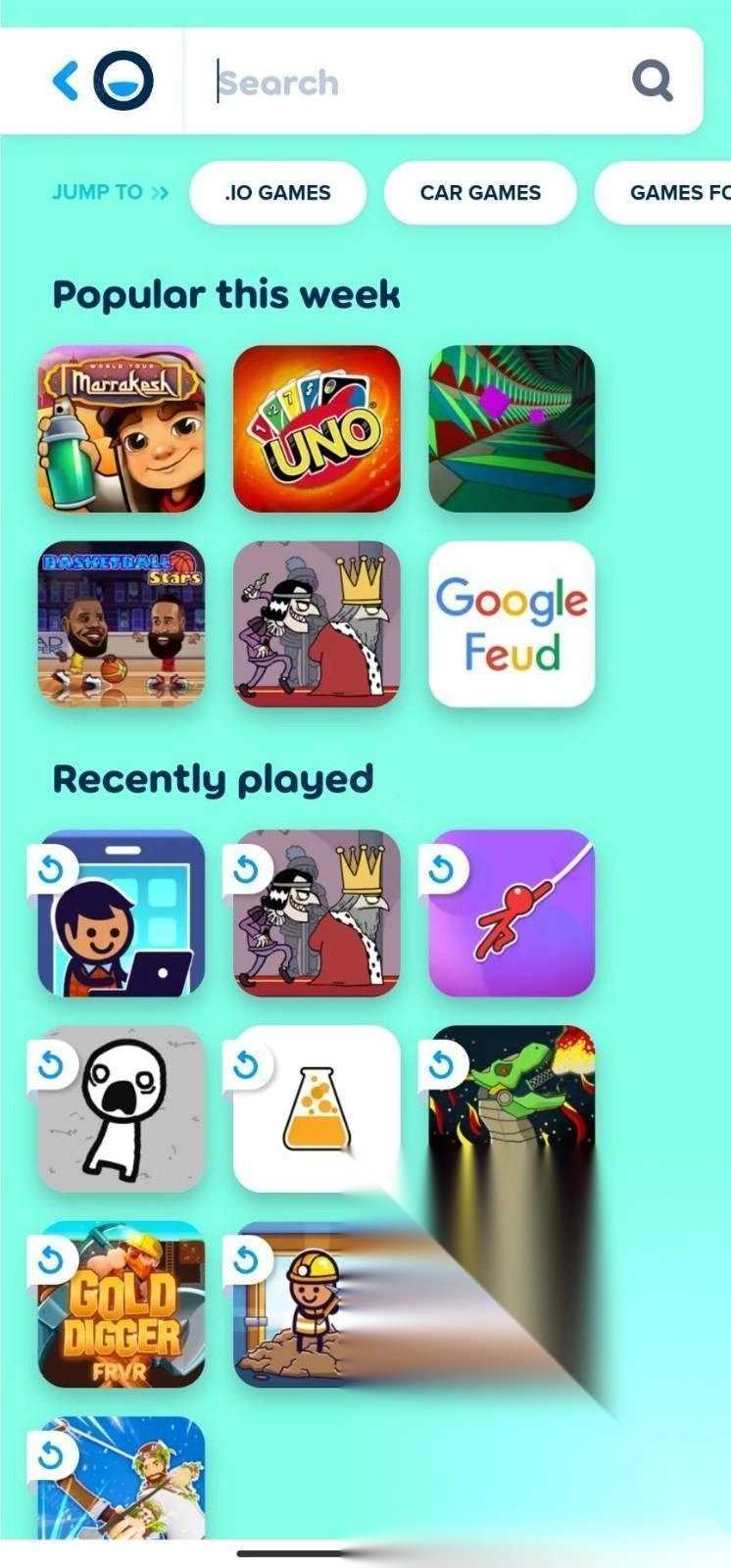
Task: Open king assassin game under Popular this week
Action: [317, 623]
